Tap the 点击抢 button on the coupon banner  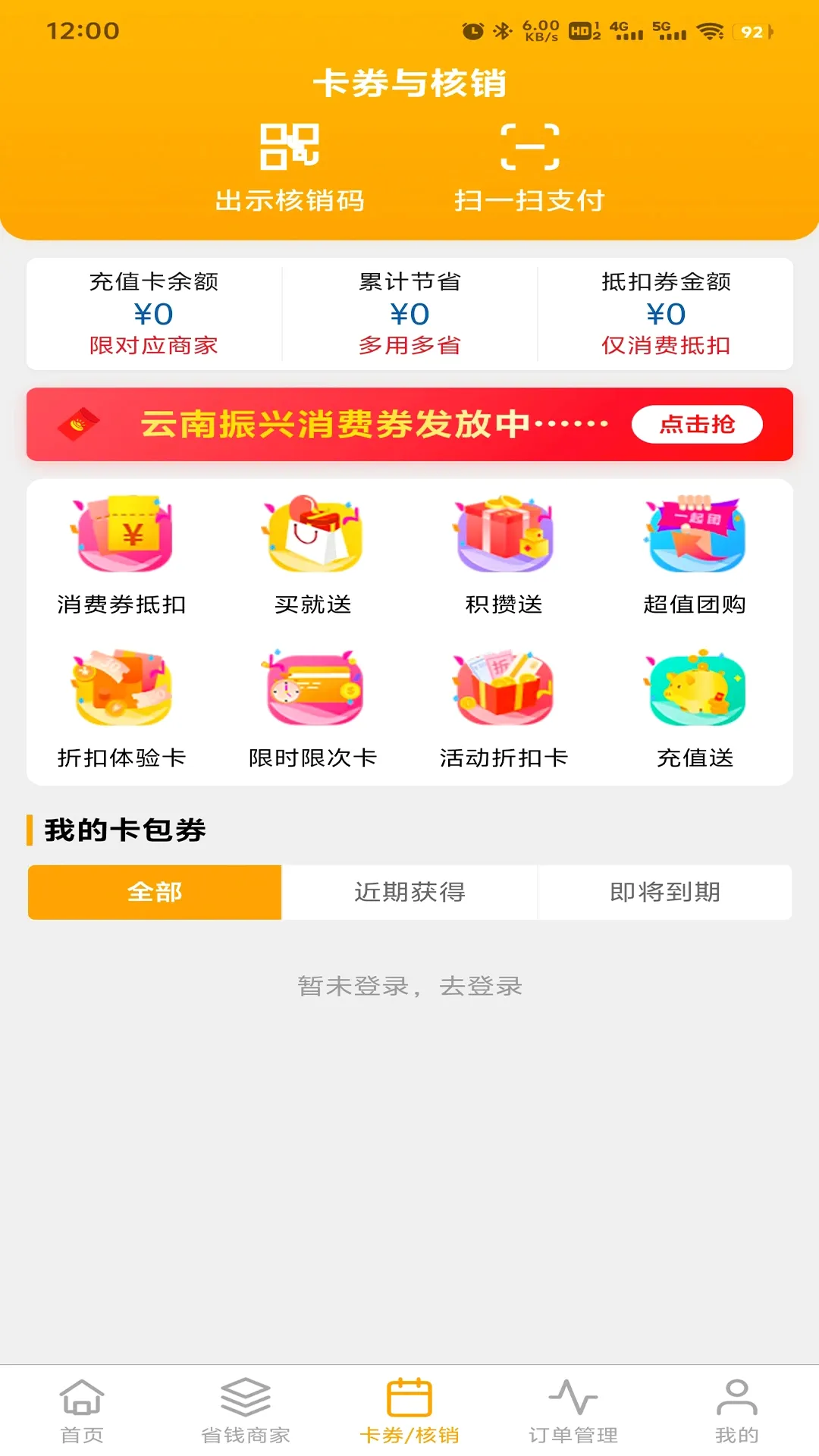pos(697,424)
